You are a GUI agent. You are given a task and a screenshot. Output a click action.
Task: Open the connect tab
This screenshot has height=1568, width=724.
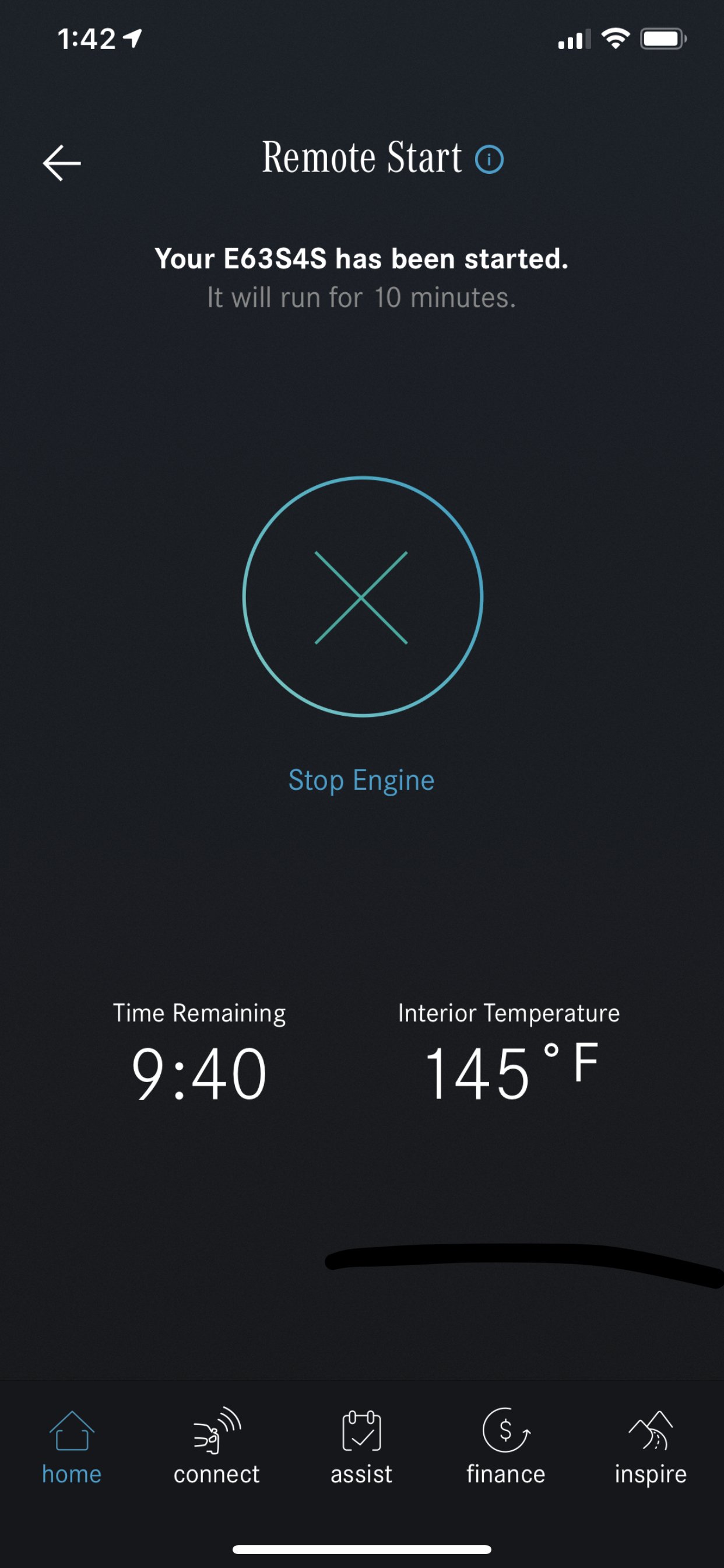[217, 1448]
